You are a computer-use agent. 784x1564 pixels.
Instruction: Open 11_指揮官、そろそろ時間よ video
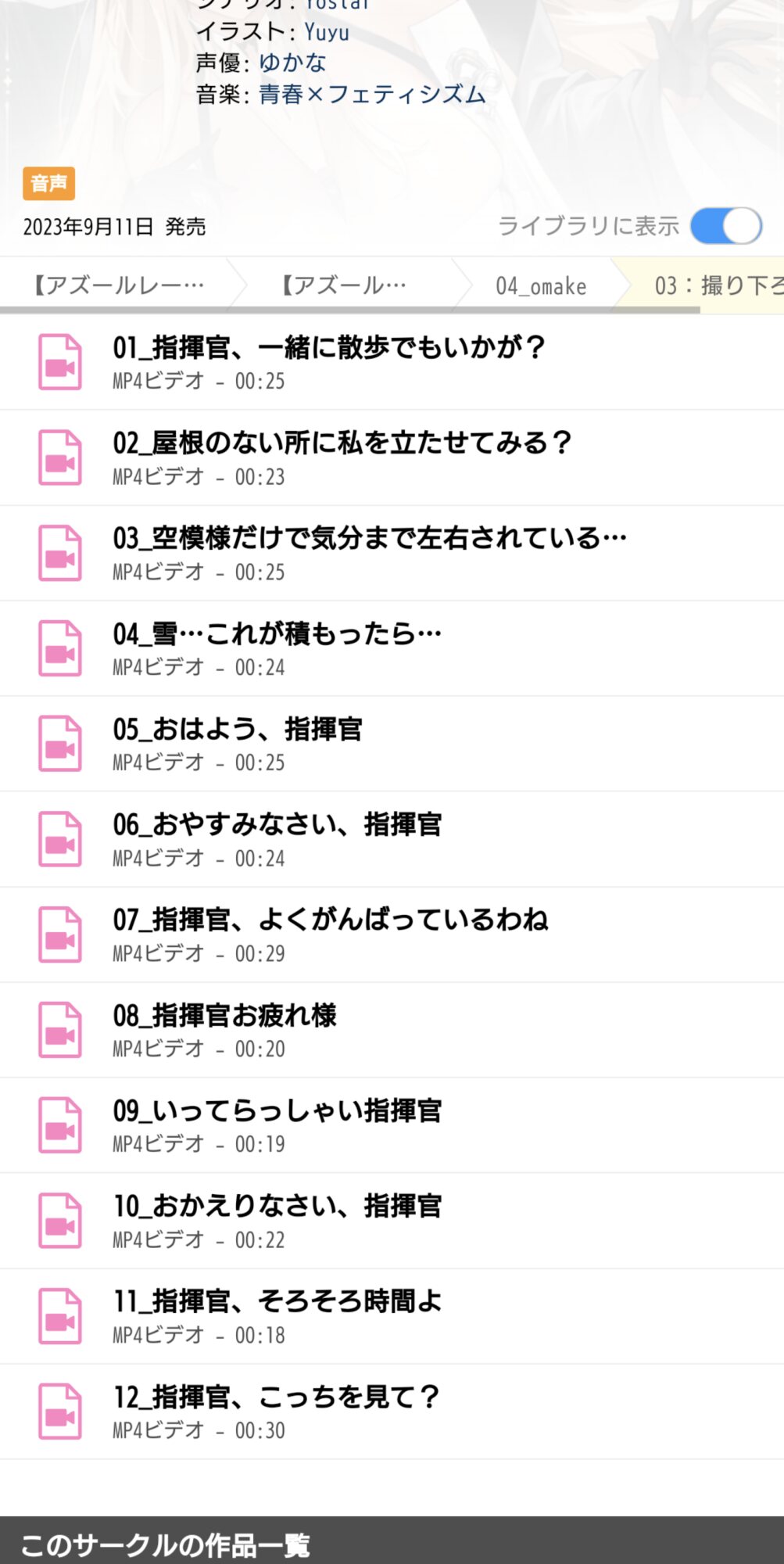277,1316
